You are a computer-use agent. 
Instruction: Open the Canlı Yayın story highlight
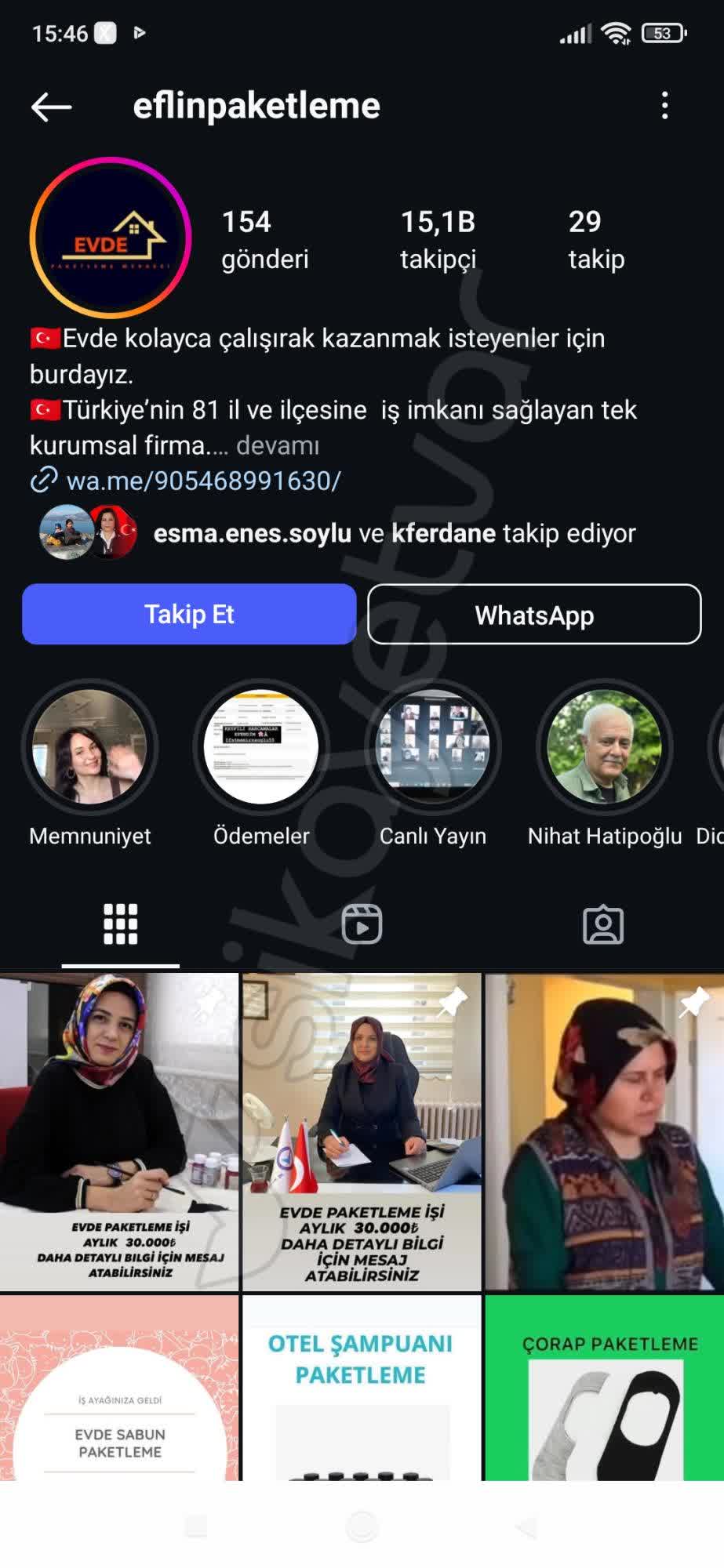click(x=434, y=747)
